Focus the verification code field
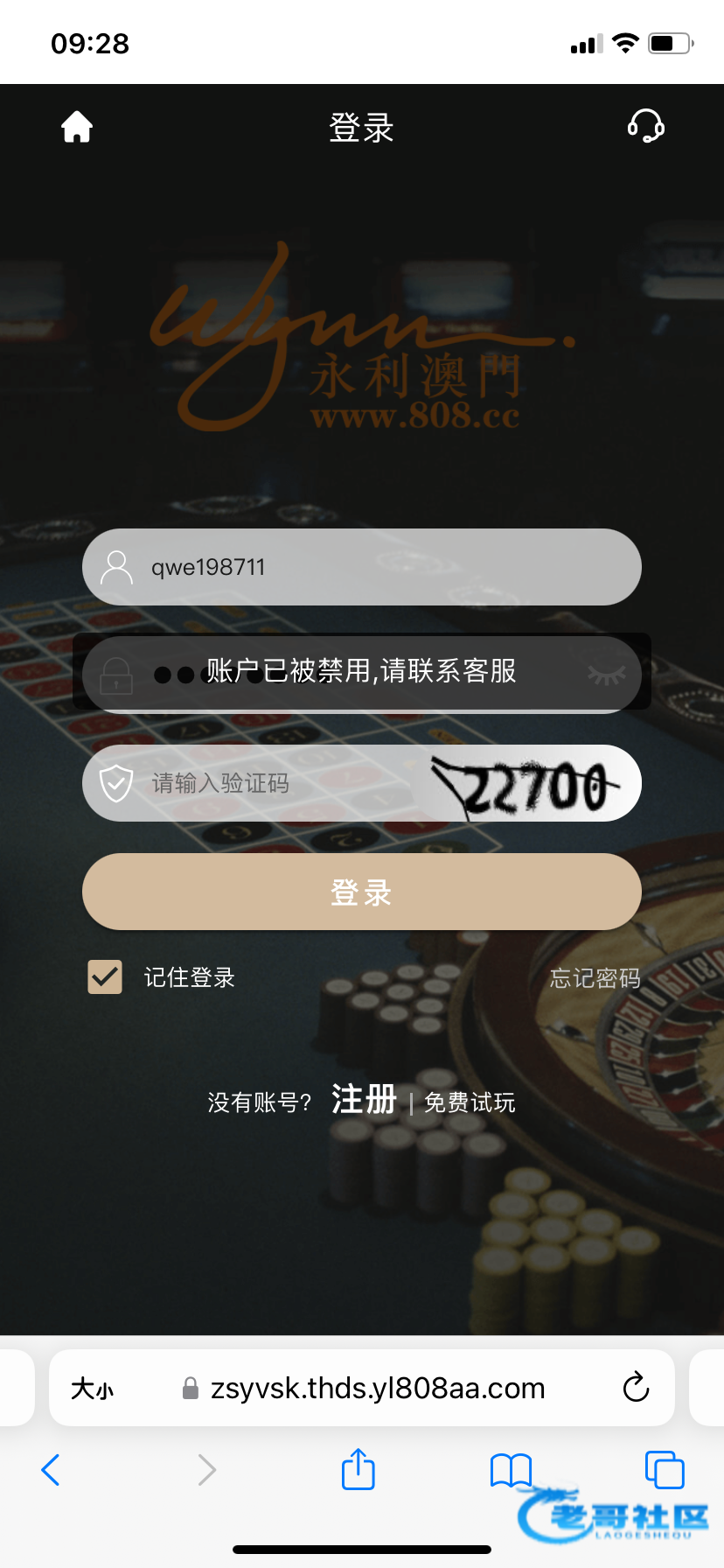Image resolution: width=724 pixels, height=1568 pixels. point(262,783)
